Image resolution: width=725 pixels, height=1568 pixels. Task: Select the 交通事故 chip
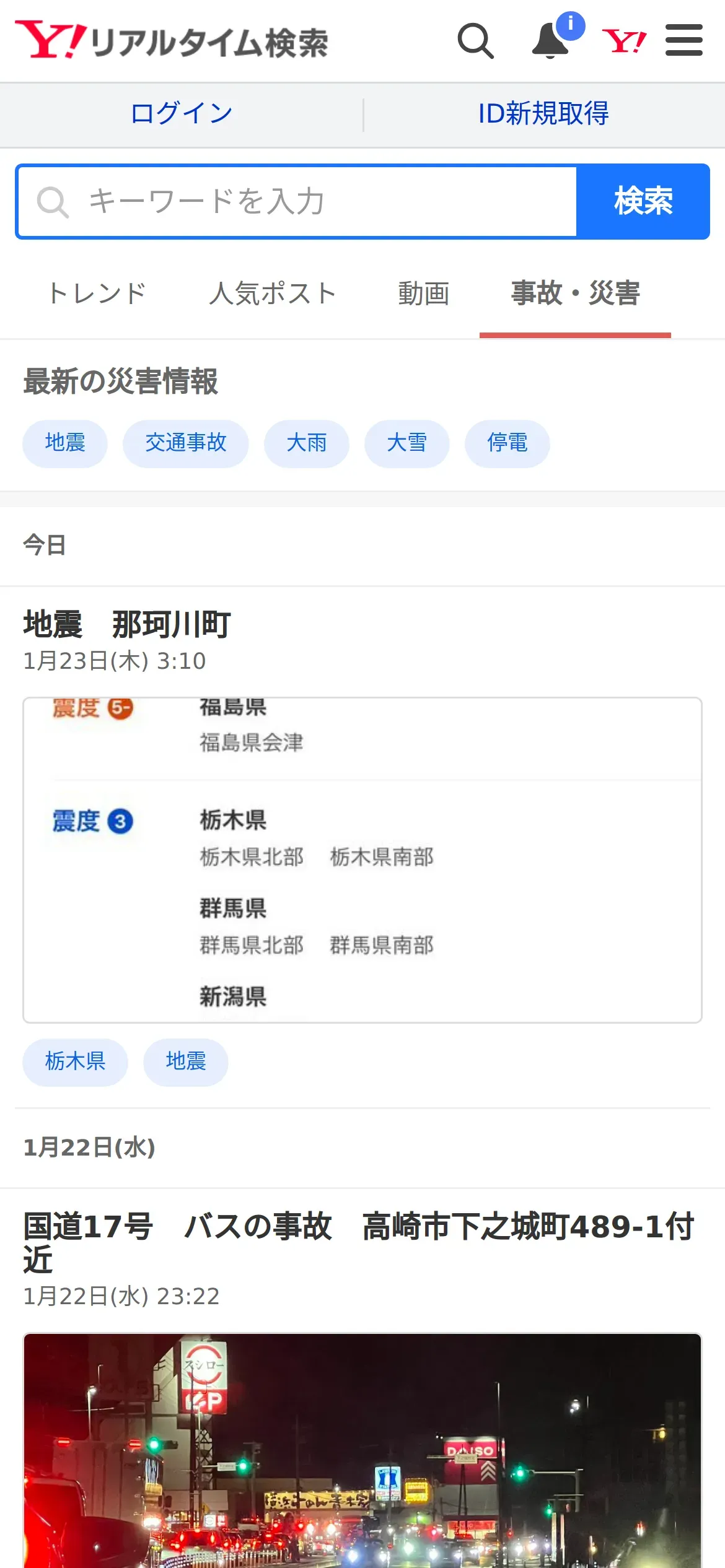186,443
